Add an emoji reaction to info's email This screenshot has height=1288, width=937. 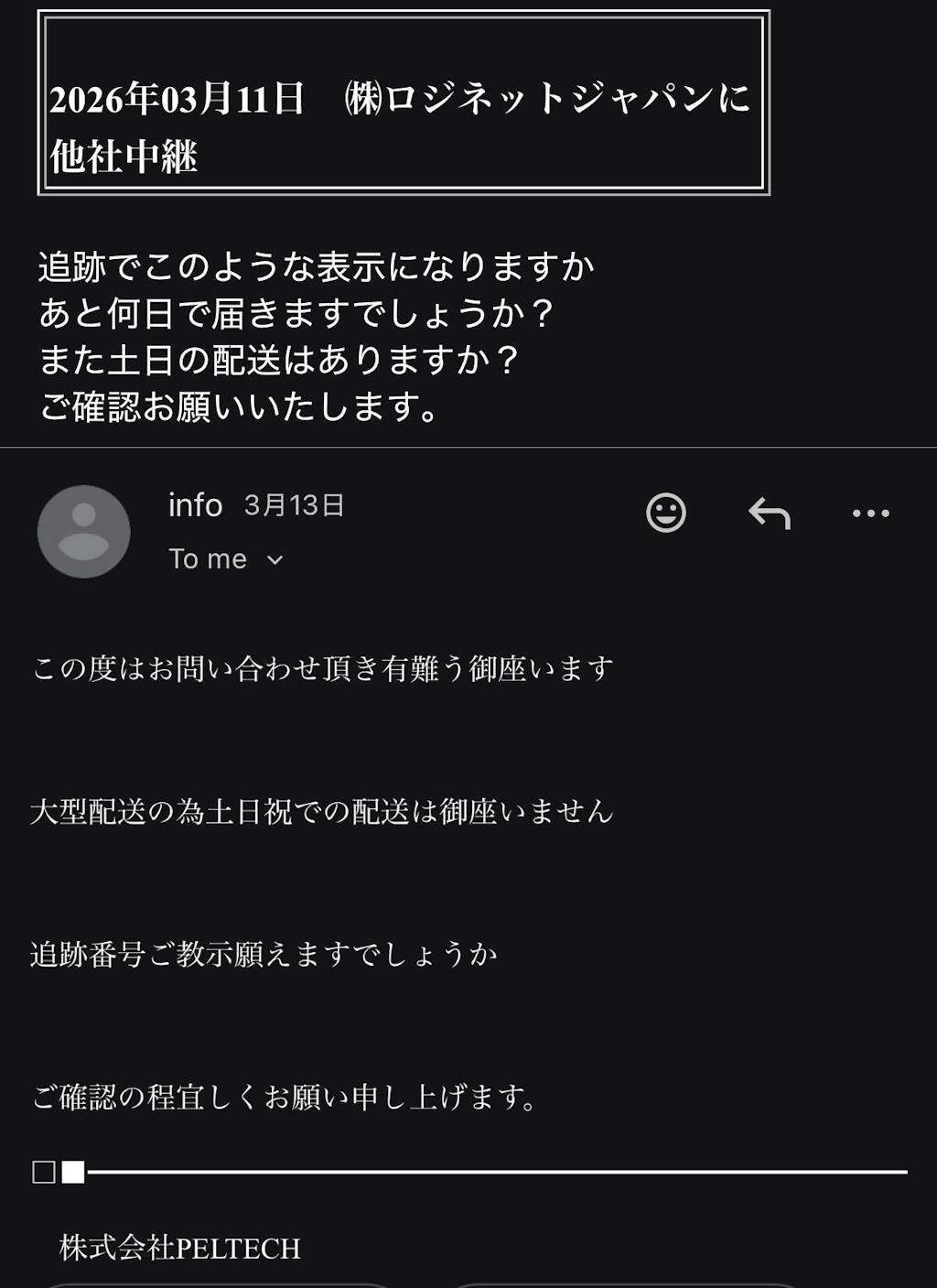pos(665,513)
